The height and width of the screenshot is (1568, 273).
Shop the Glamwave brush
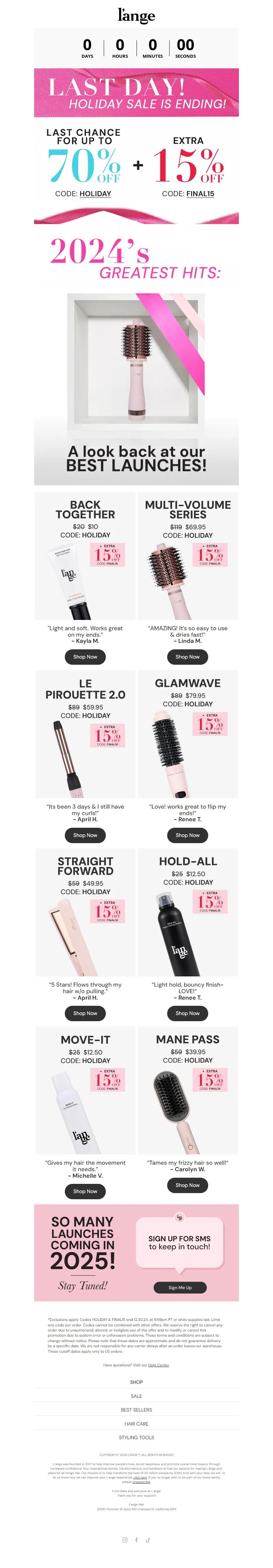(187, 835)
